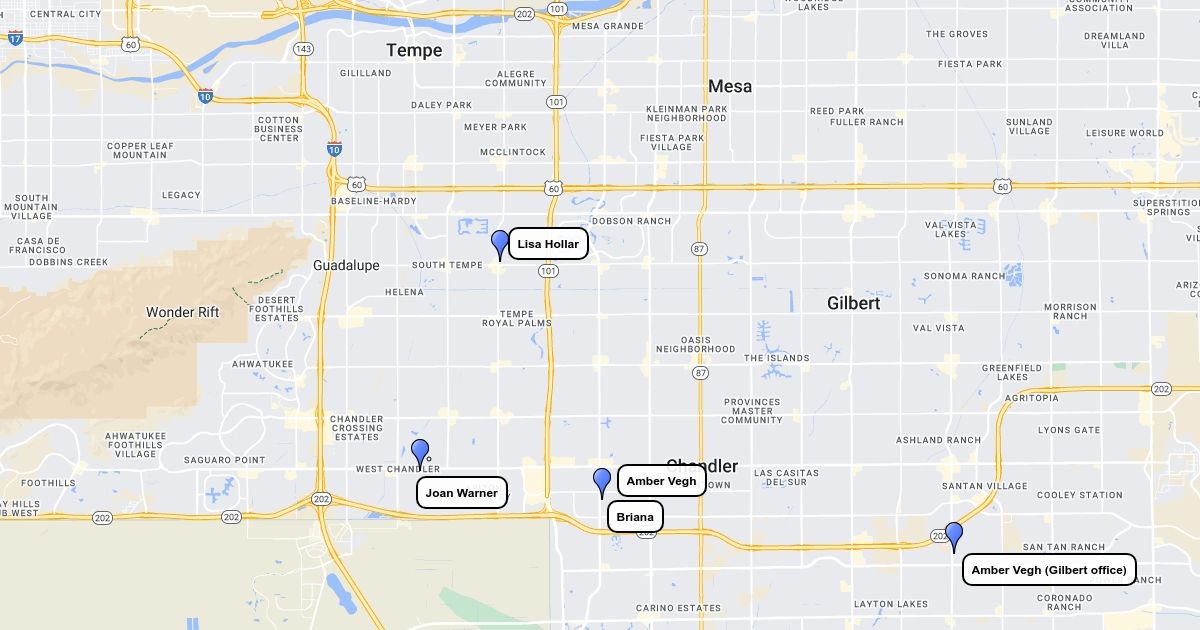This screenshot has height=630, width=1200.
Task: Open the Amber Vegh (Gilbert office) label
Action: point(1049,570)
